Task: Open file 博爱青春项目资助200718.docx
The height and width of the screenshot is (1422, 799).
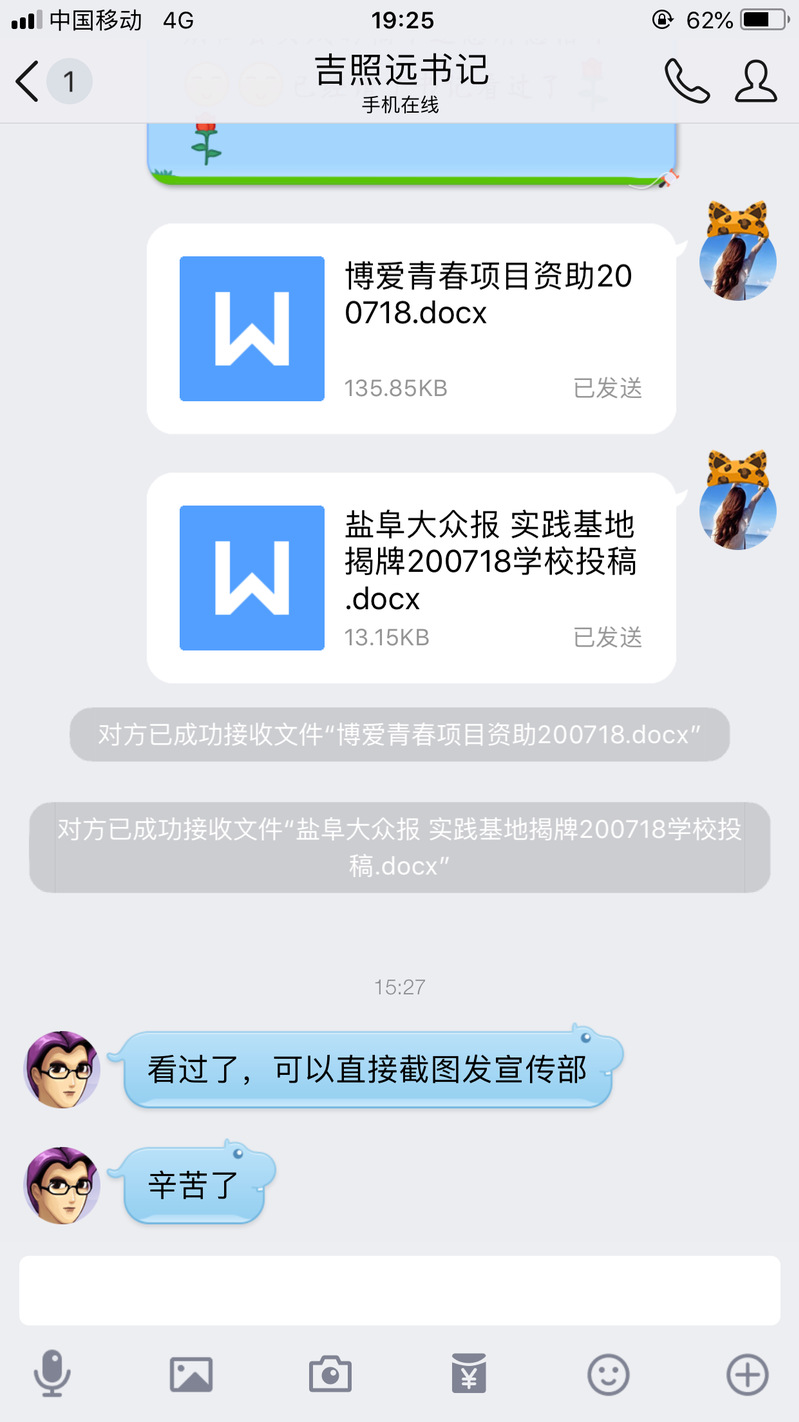Action: (x=411, y=329)
